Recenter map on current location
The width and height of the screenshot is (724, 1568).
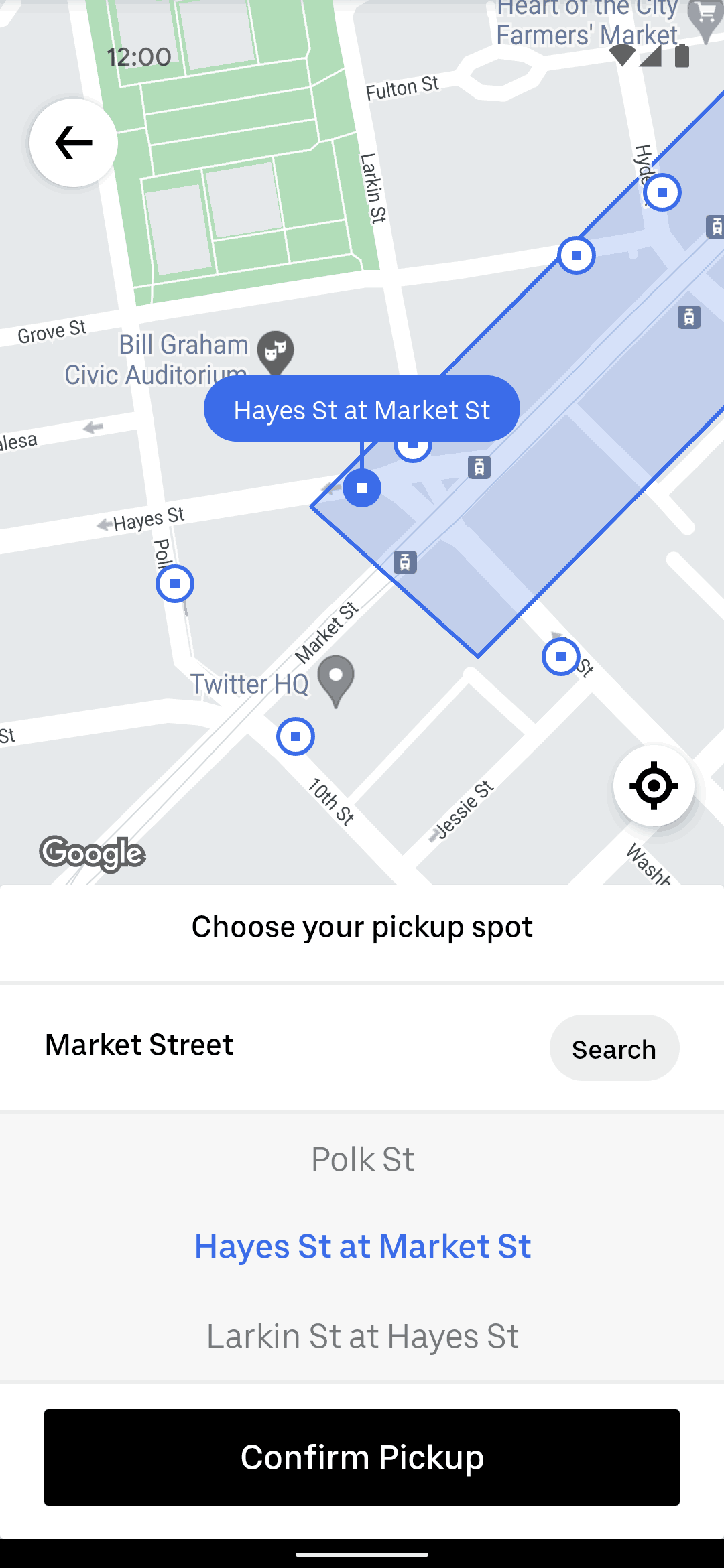point(654,785)
